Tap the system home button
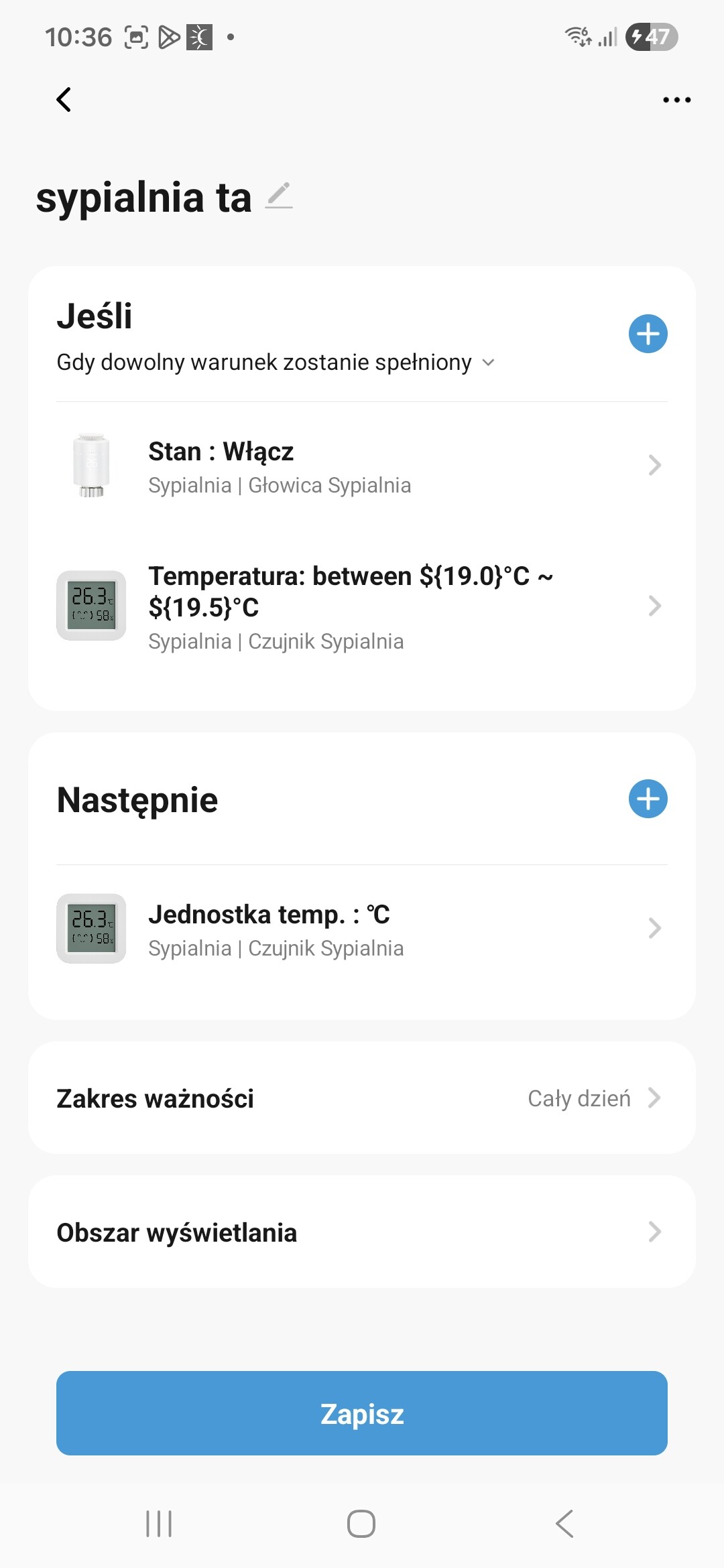The height and width of the screenshot is (1568, 724). 361,1524
